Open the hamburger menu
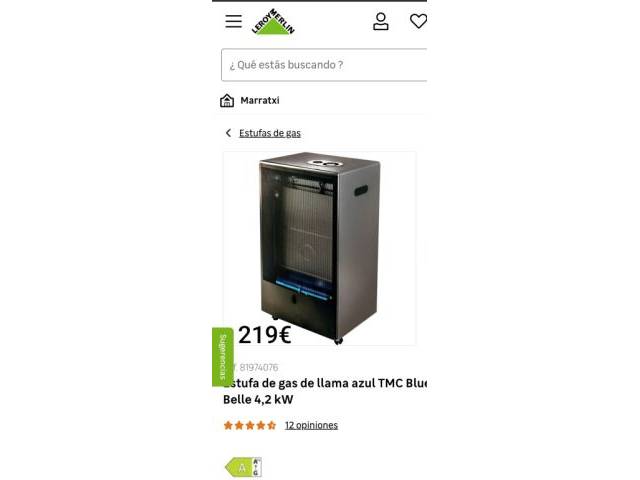This screenshot has width=640, height=480. (x=233, y=21)
